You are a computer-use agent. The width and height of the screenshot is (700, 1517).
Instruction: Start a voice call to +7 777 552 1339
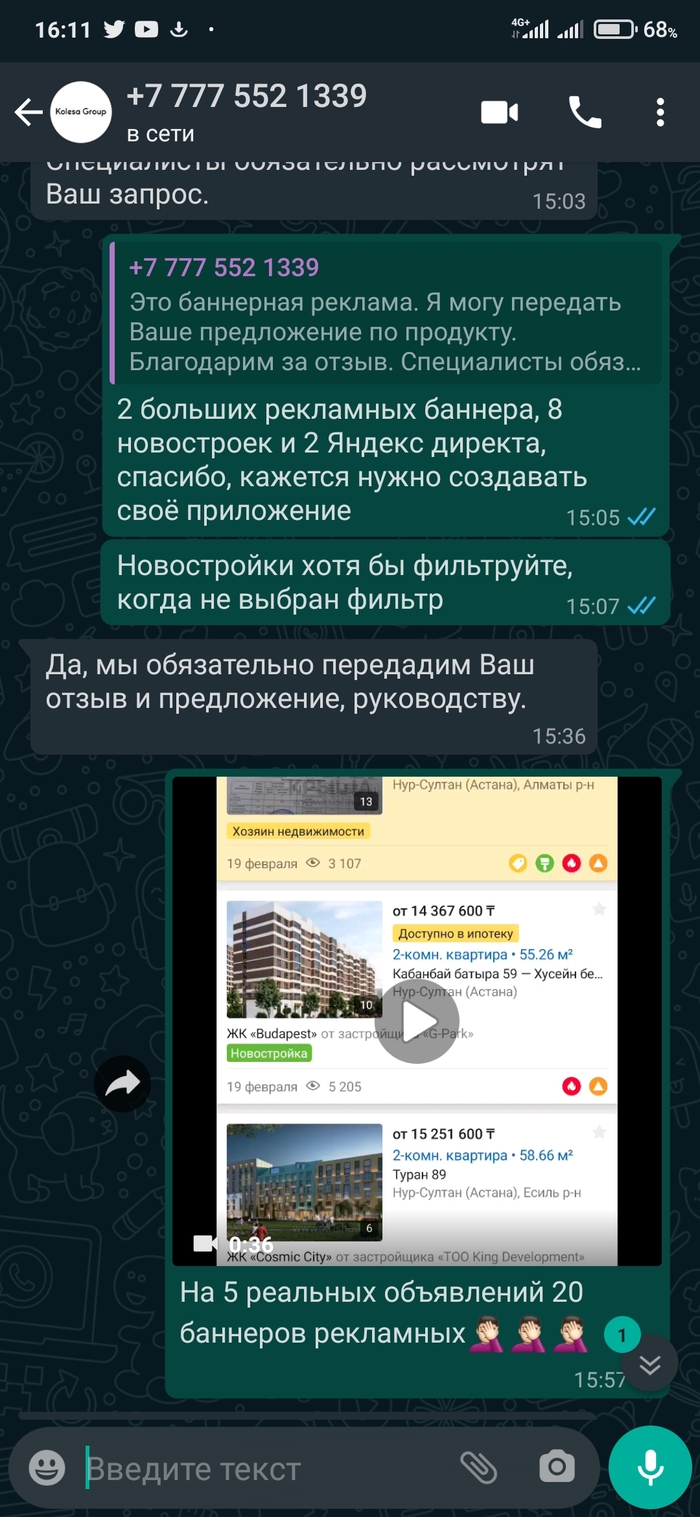(585, 112)
